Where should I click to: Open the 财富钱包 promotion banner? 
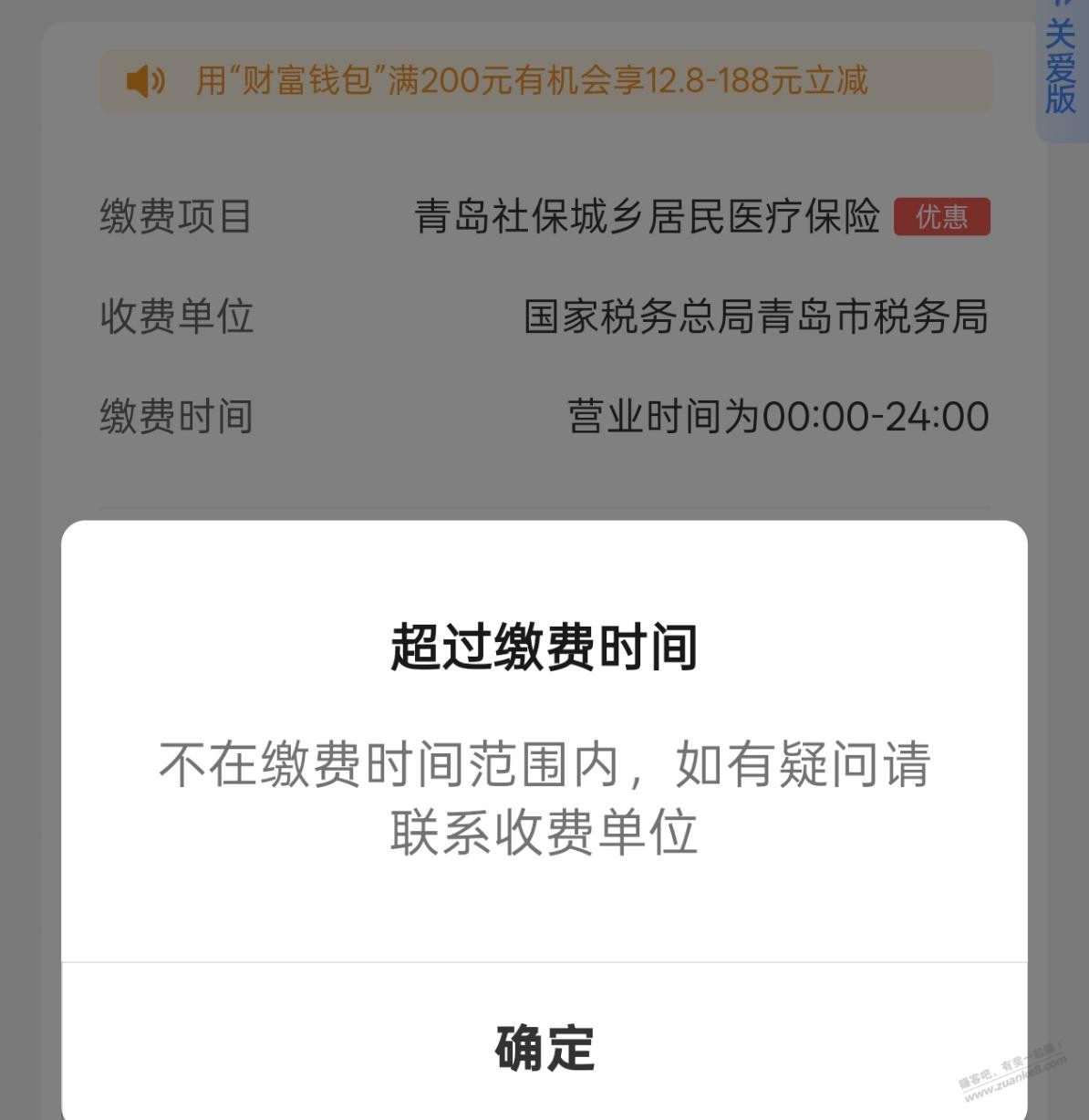click(544, 81)
